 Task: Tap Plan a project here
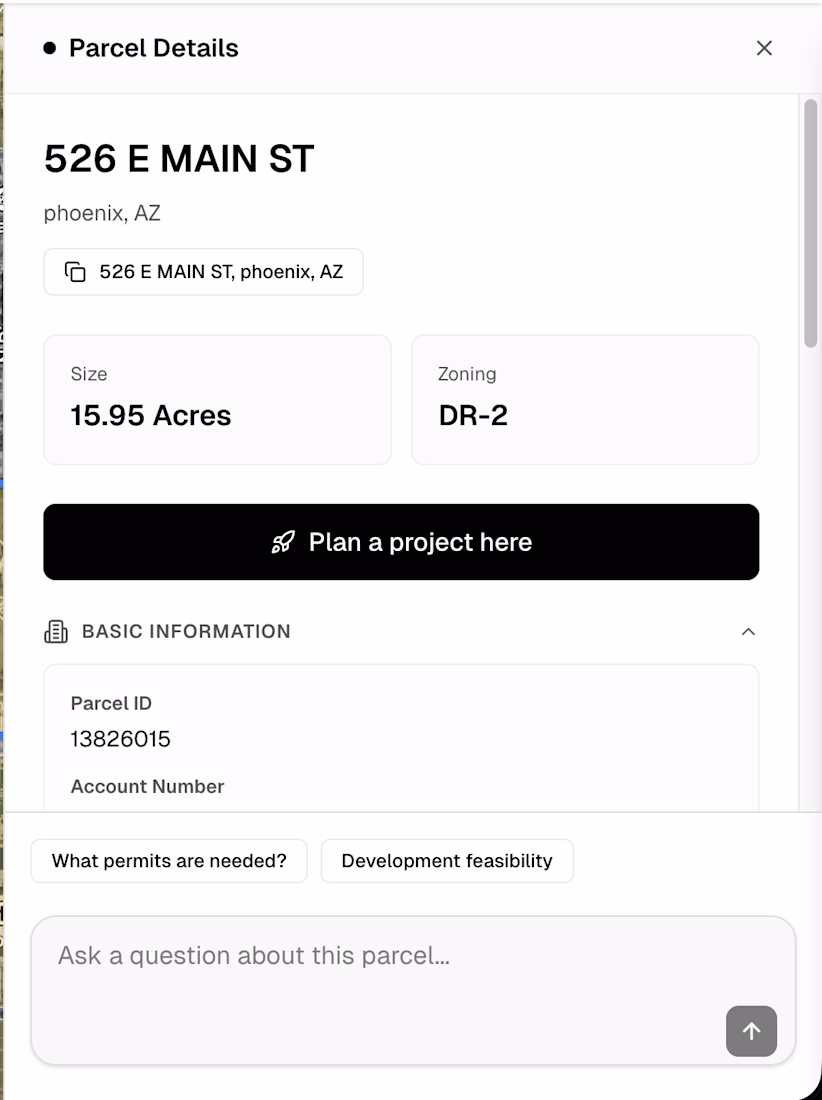(401, 542)
